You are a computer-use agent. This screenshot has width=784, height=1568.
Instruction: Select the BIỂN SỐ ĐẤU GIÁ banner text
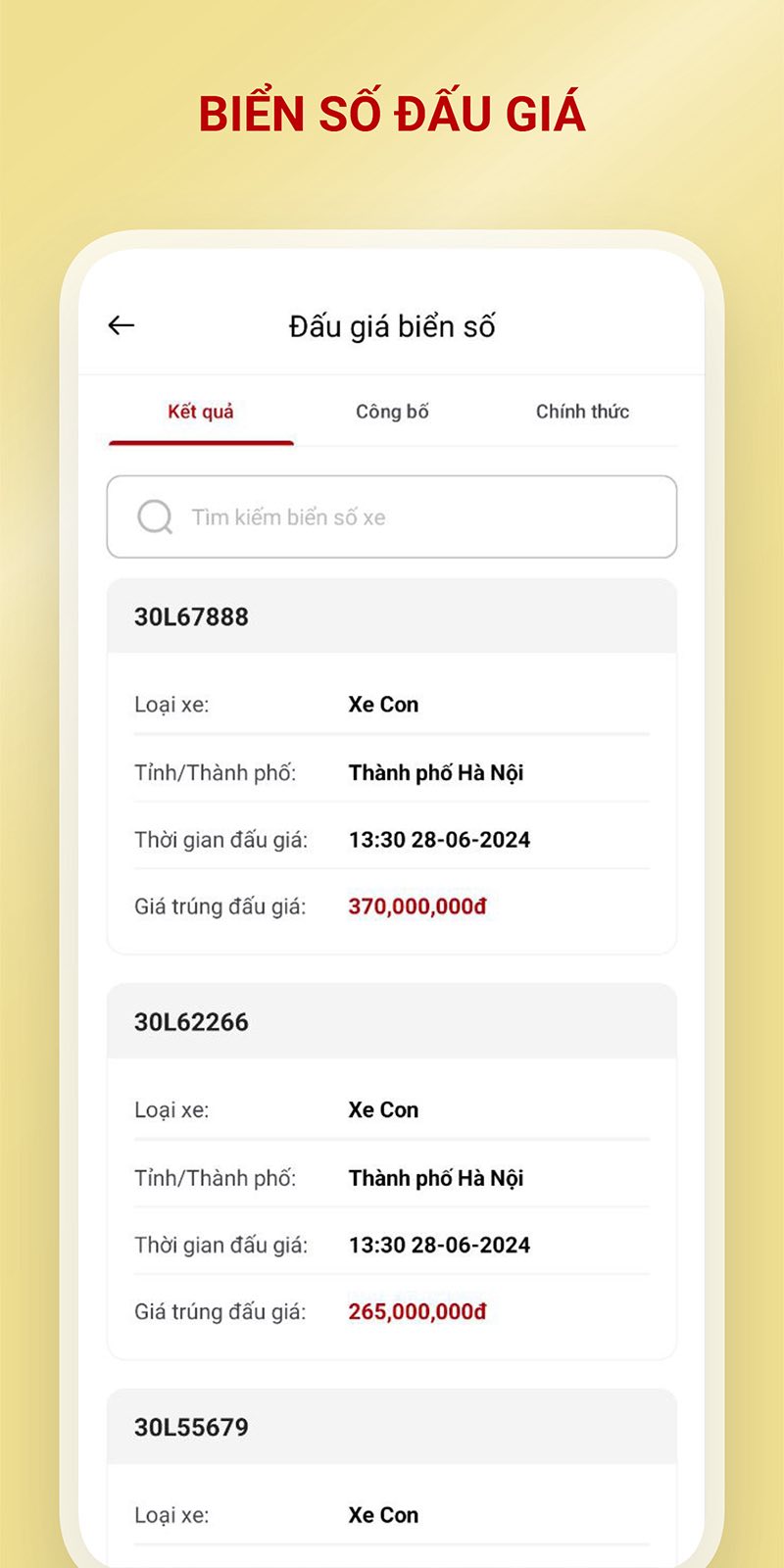391,114
